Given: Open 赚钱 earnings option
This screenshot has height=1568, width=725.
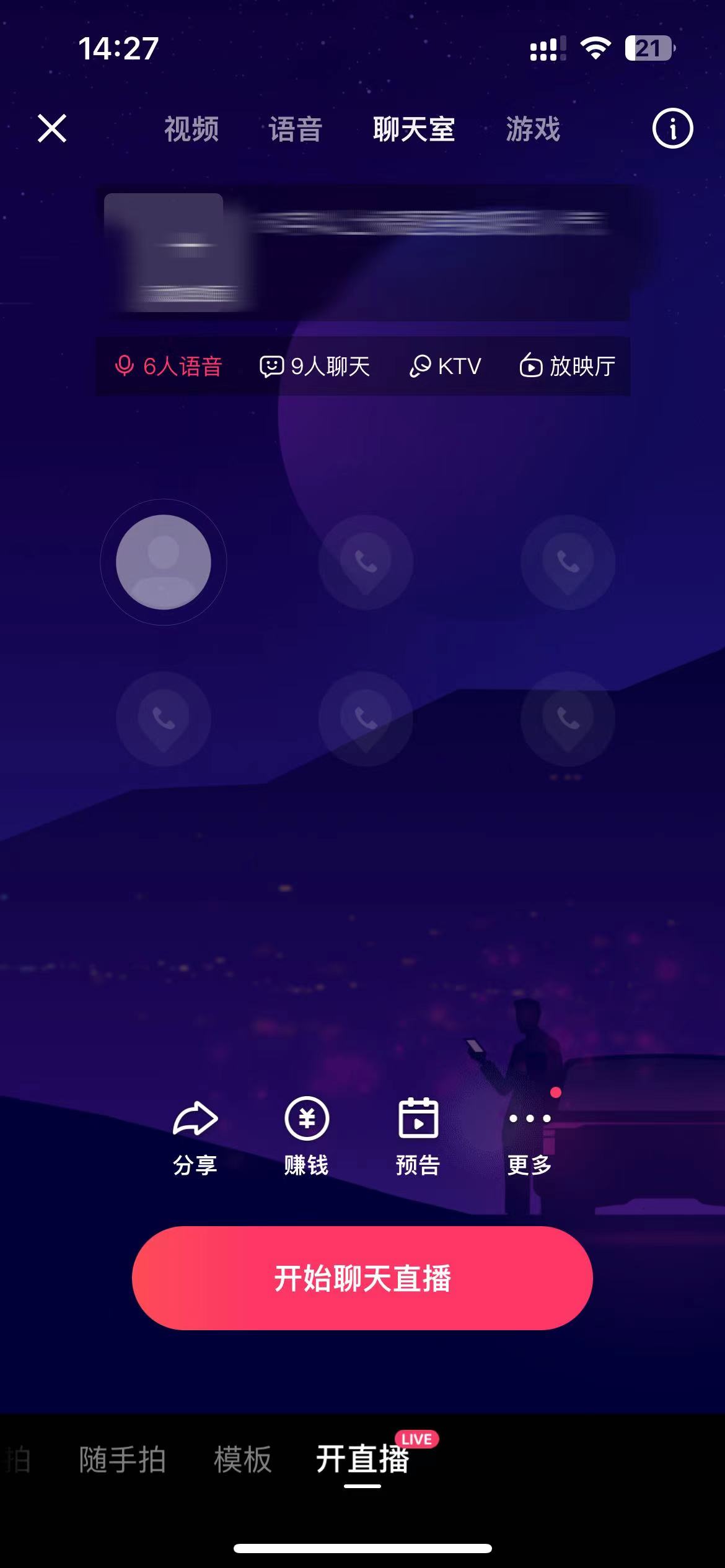Looking at the screenshot, I should (306, 1136).
